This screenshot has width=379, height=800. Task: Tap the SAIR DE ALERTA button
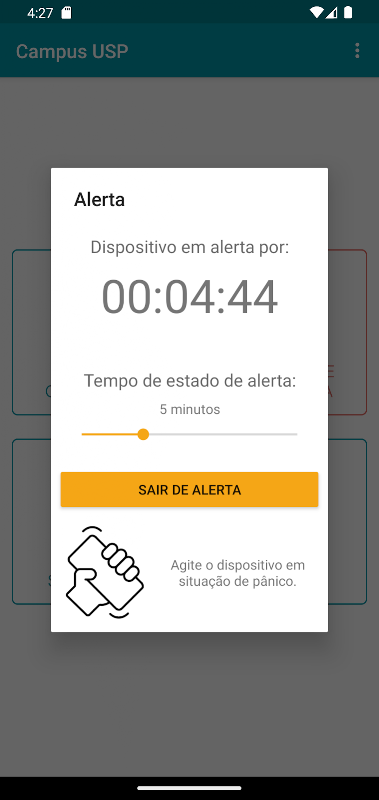(189, 489)
